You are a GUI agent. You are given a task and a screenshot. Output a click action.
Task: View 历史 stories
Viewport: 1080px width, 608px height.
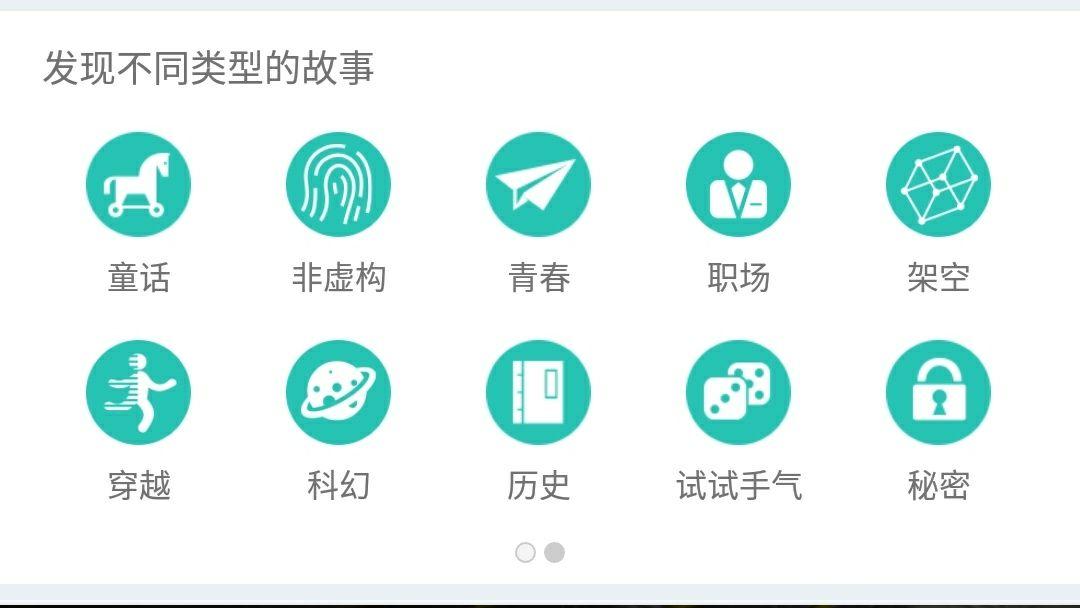538,393
